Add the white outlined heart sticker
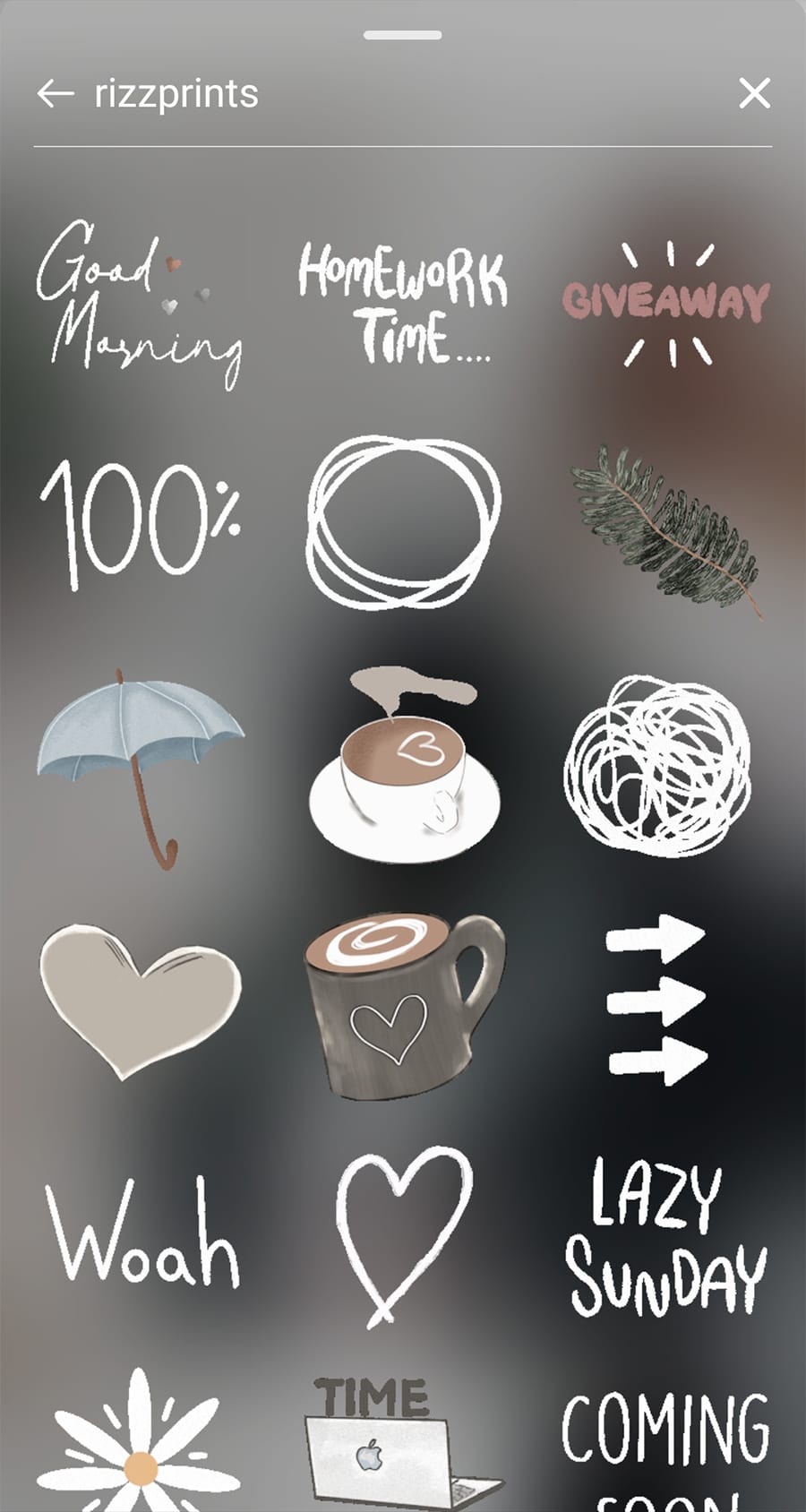 [x=403, y=1236]
